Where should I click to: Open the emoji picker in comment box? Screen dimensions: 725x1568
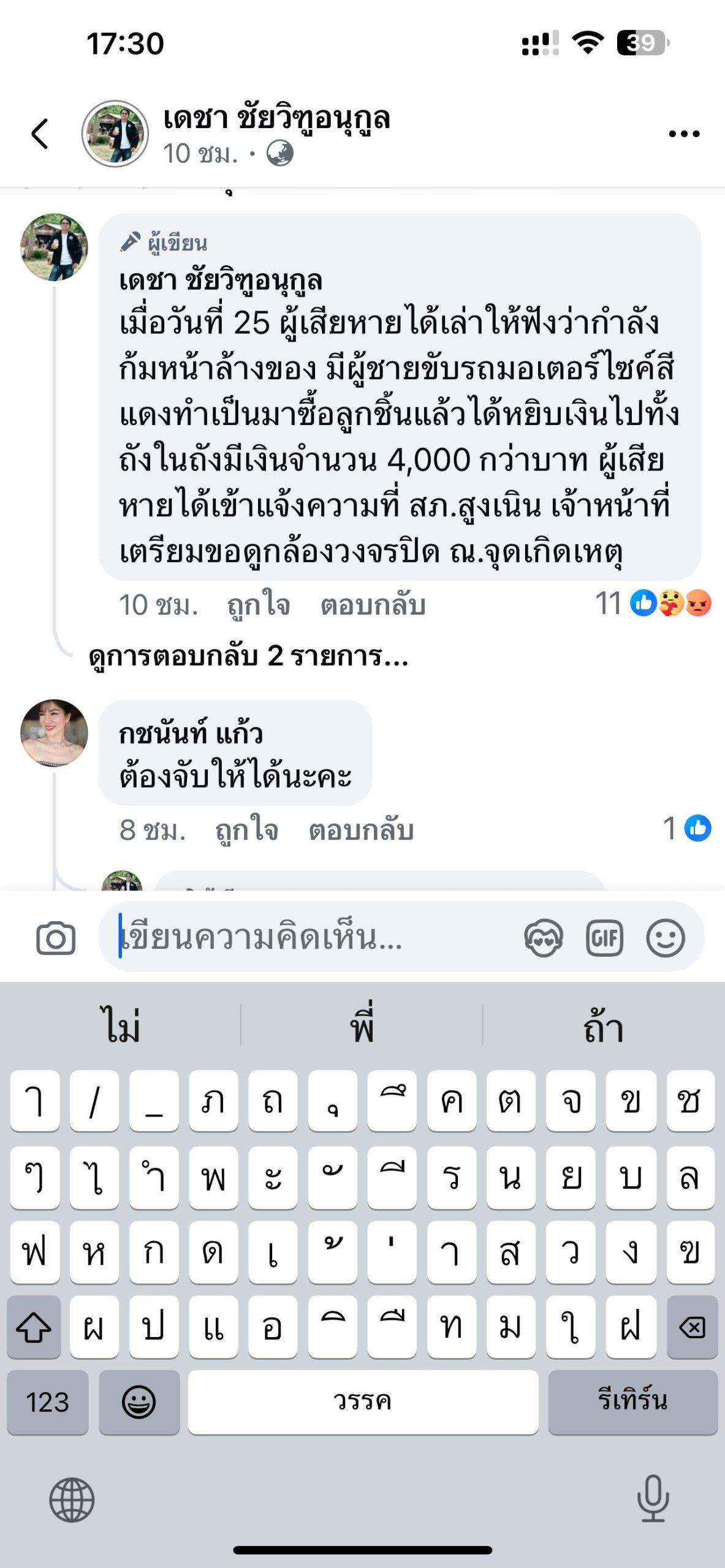[x=665, y=938]
